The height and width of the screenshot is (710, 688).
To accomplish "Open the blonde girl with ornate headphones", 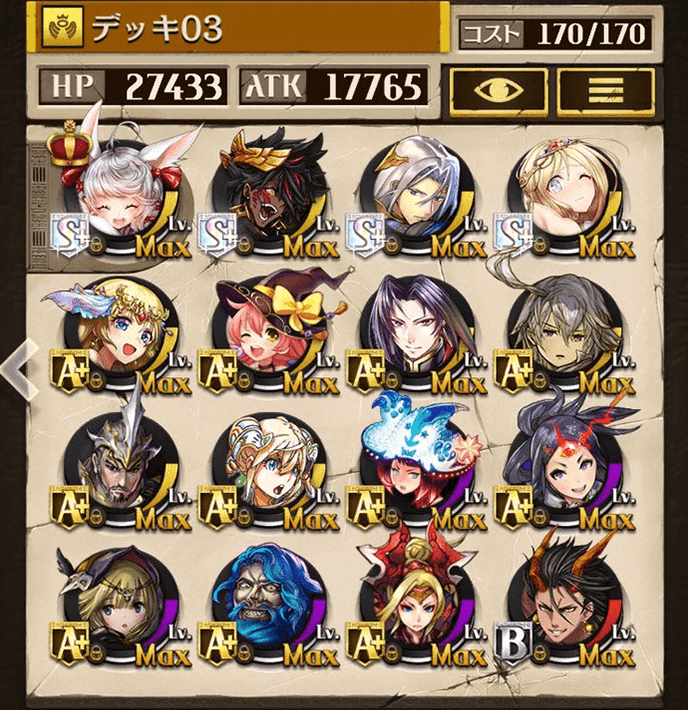I will coord(262,472).
